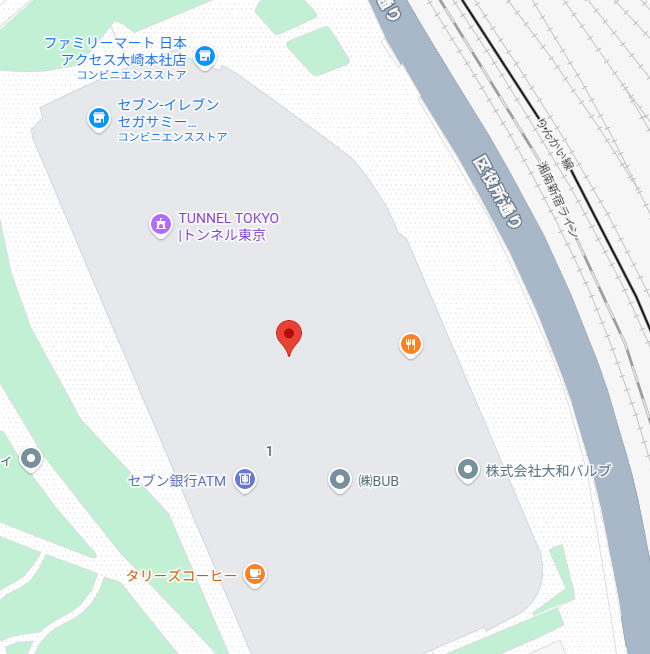Open the タリーズコーヒー cafe marker
650x654 pixels.
[255, 576]
